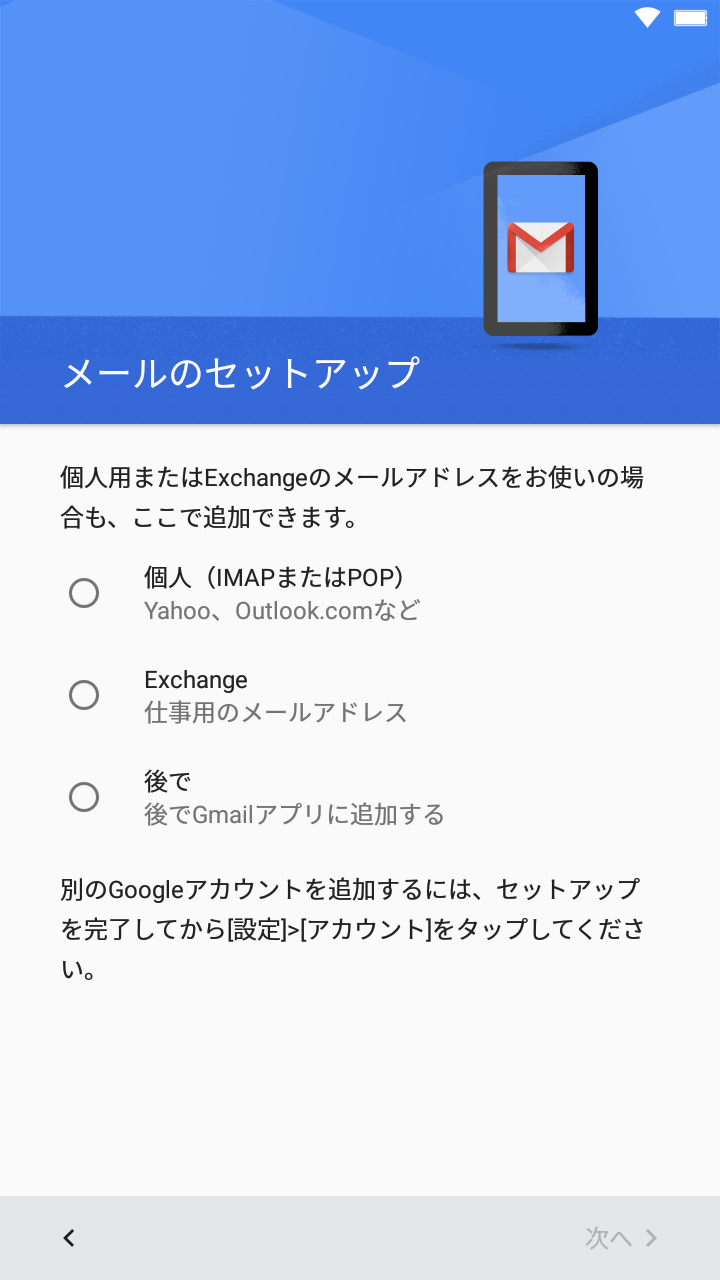720x1280 pixels.
Task: Tap the back chevron at bottom left
Action: point(68,1237)
